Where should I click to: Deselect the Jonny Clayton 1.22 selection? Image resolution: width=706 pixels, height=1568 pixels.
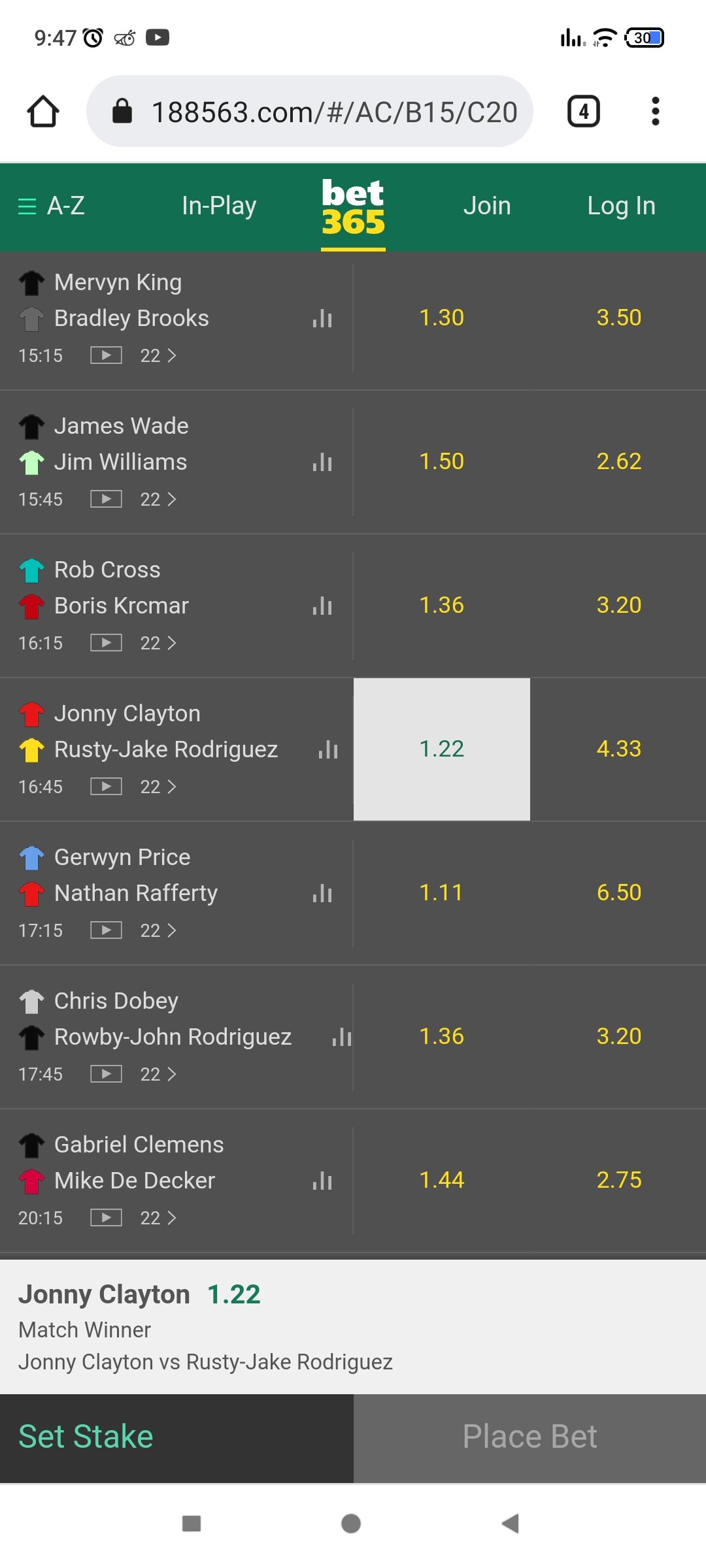click(441, 749)
